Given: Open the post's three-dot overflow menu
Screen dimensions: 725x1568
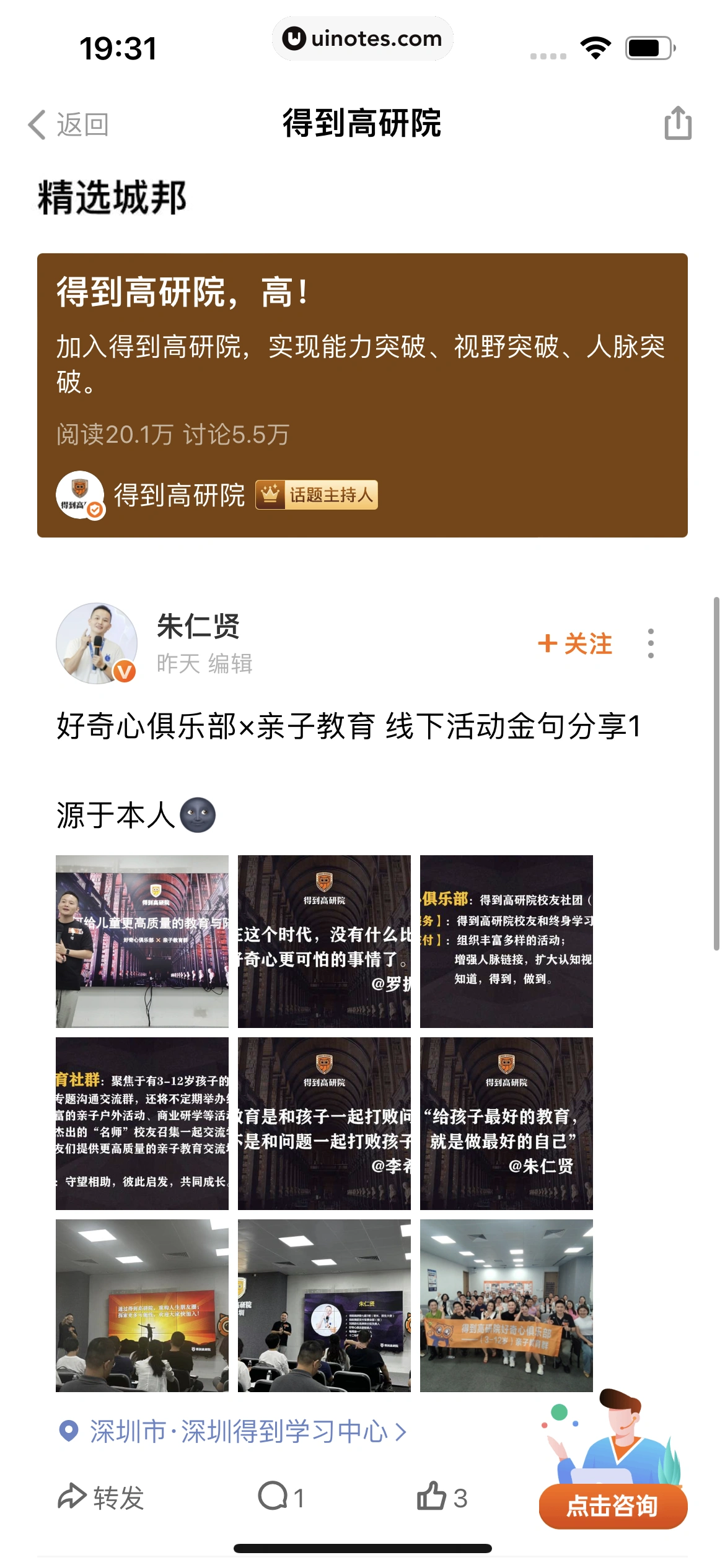Looking at the screenshot, I should point(651,644).
